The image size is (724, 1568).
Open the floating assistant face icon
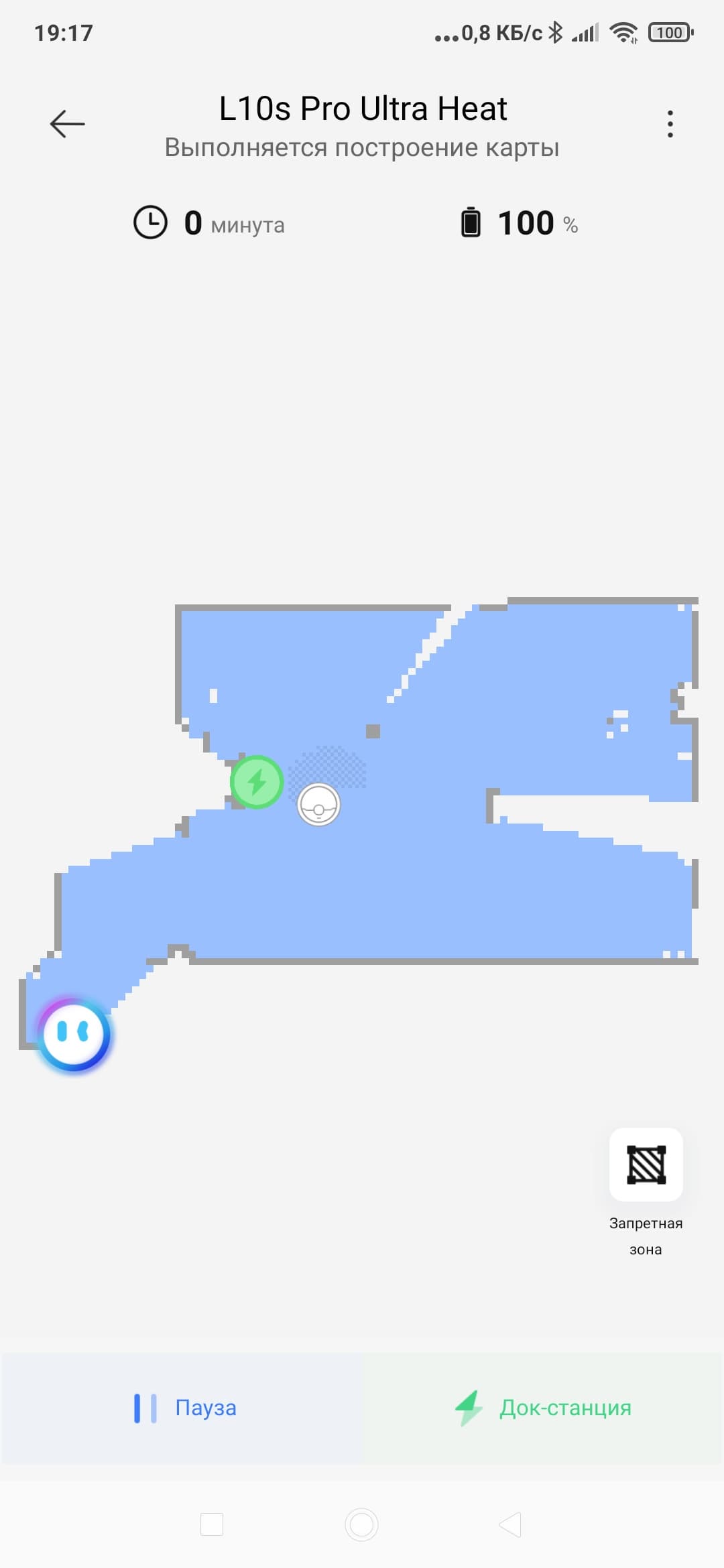[74, 1034]
